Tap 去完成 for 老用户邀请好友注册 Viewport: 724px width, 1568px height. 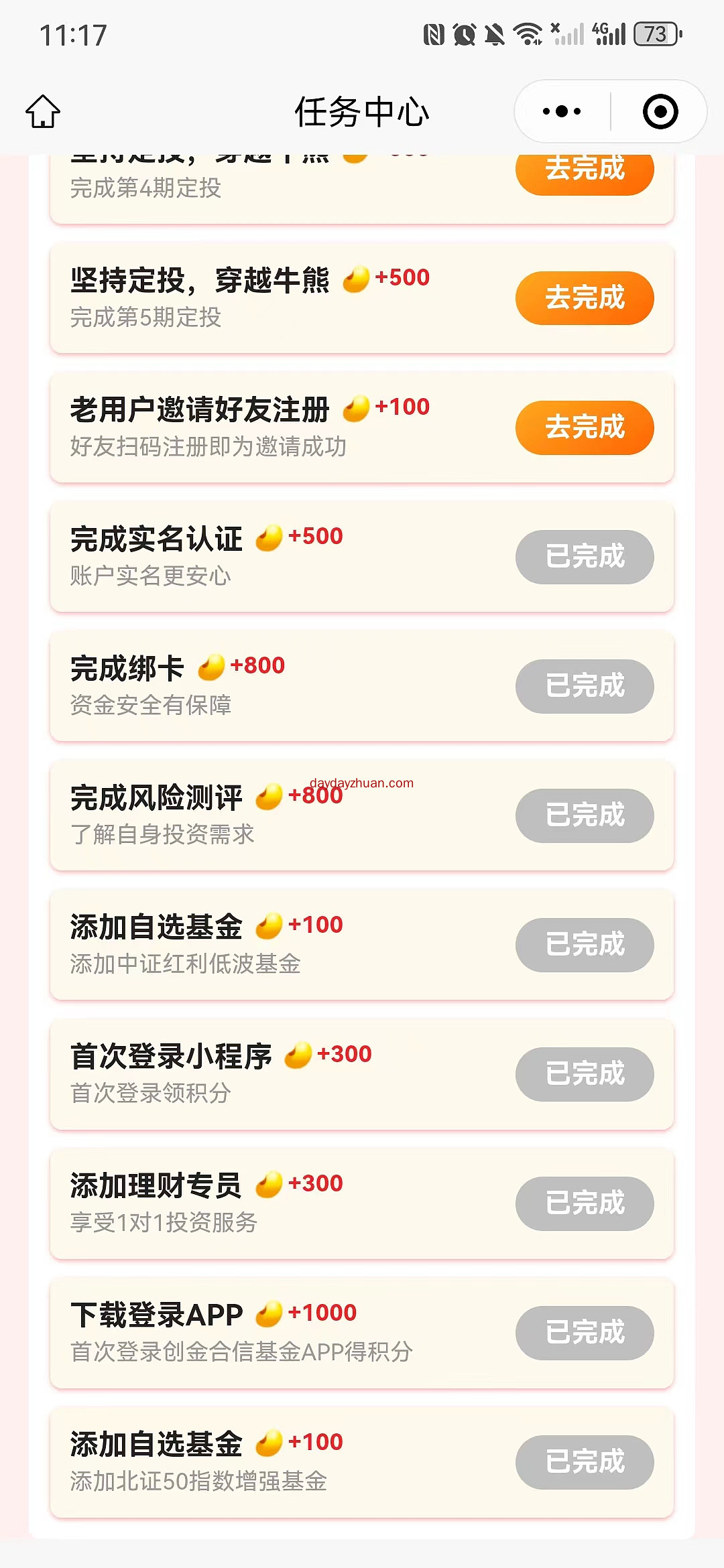click(584, 428)
